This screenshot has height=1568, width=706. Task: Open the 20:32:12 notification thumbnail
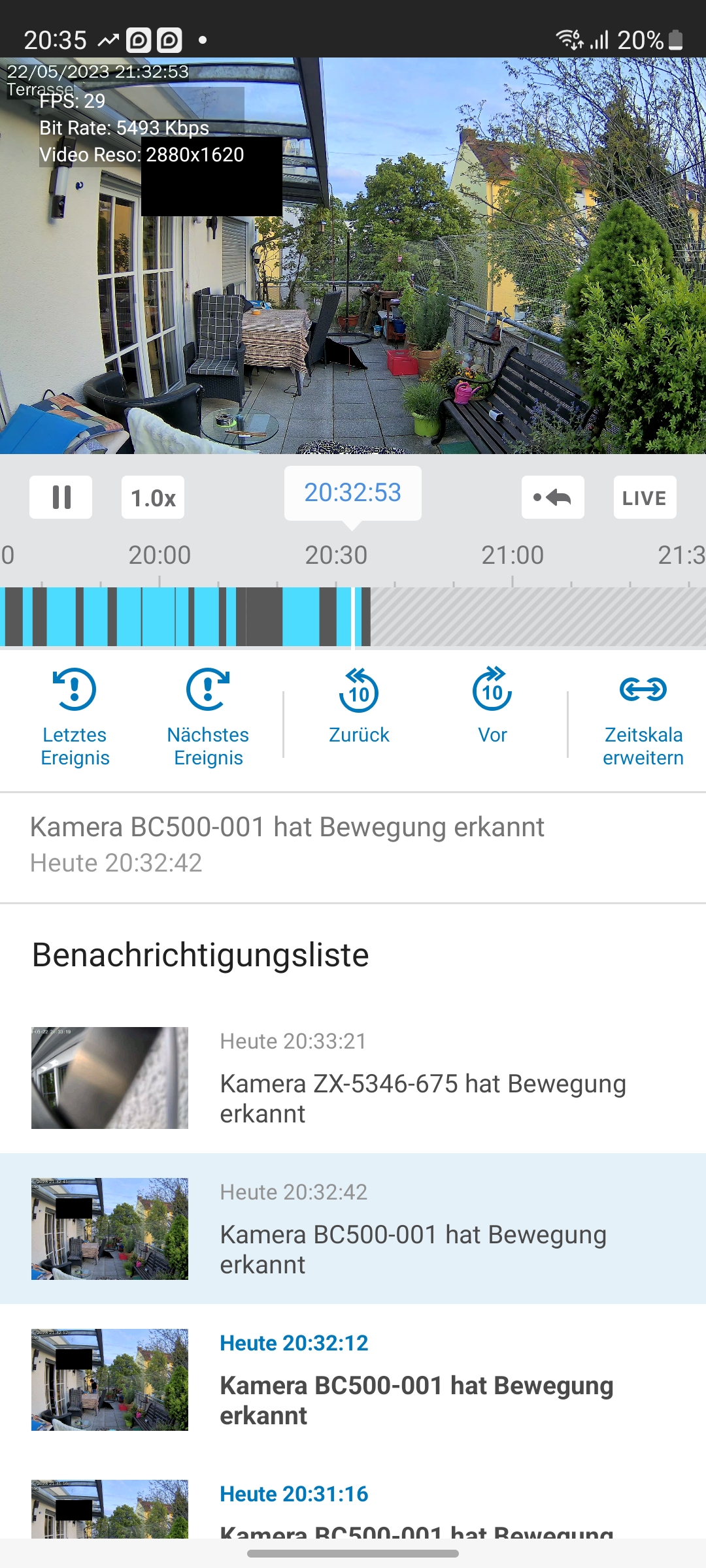point(109,1380)
